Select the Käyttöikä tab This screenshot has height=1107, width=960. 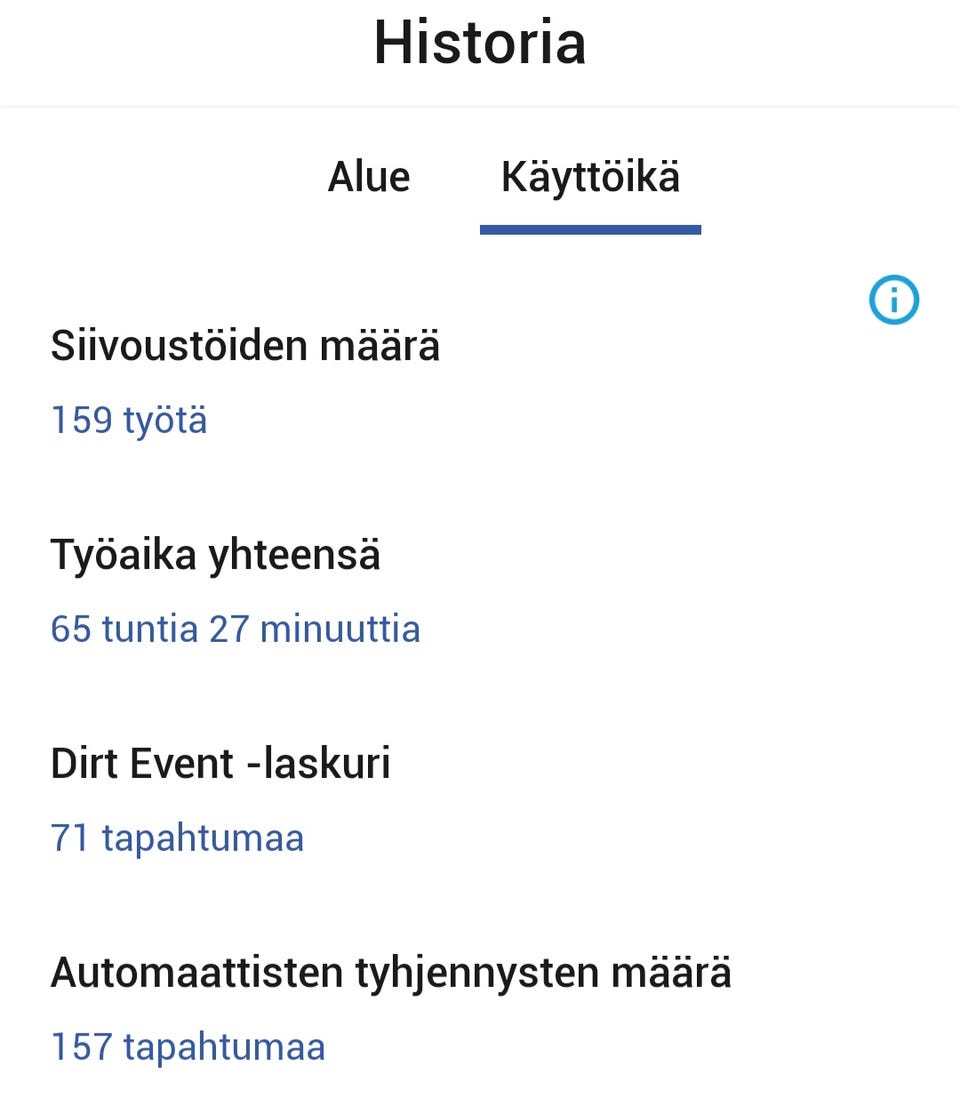590,178
